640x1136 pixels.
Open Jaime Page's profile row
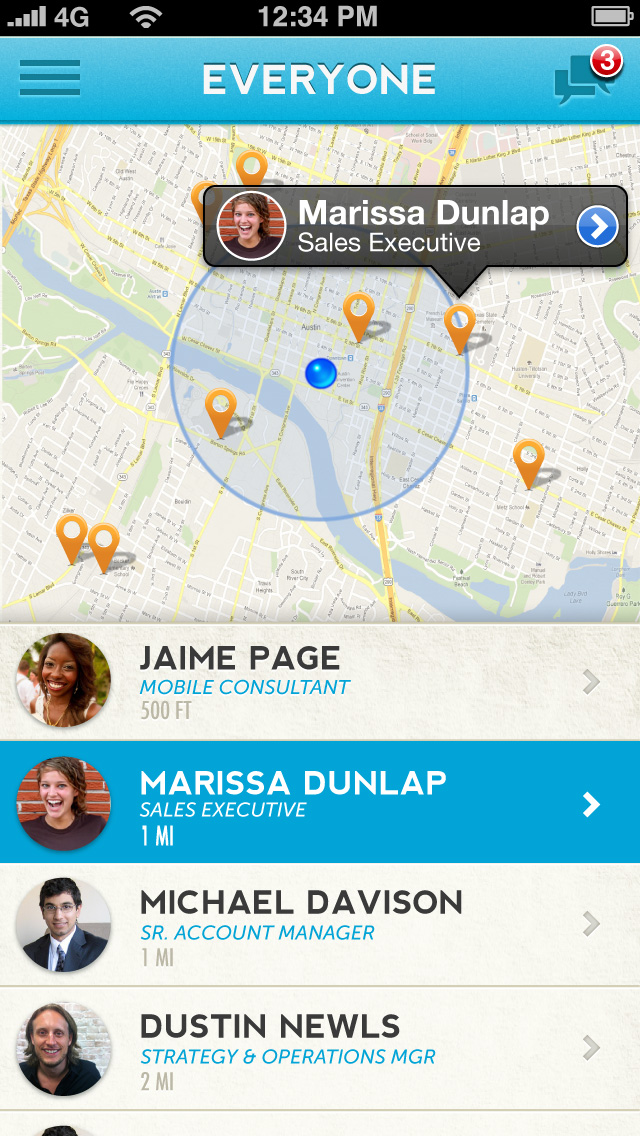click(320, 682)
